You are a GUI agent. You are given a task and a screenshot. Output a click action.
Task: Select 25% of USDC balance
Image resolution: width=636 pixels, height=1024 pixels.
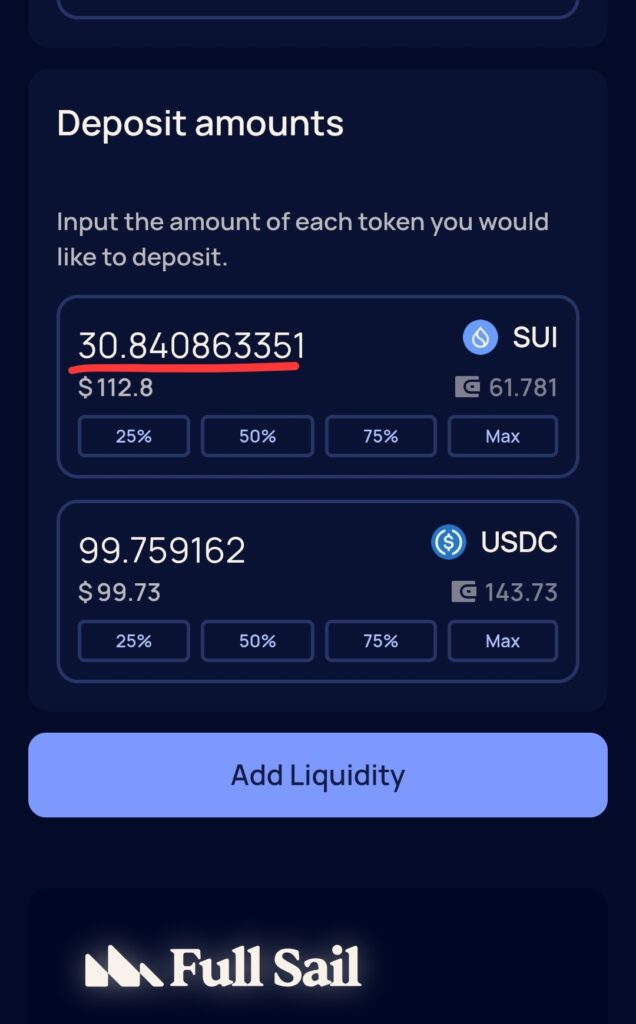pos(133,641)
